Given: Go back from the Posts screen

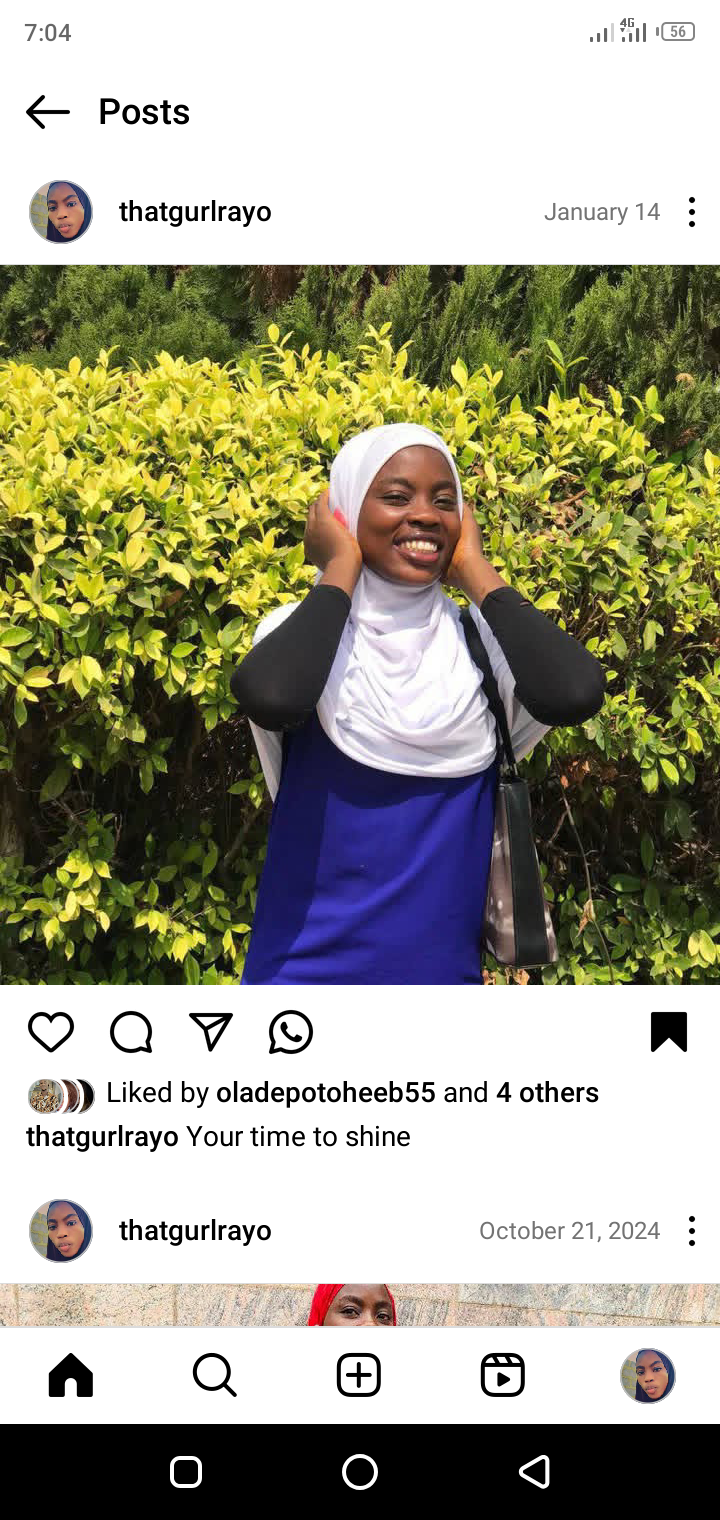Looking at the screenshot, I should pos(48,112).
